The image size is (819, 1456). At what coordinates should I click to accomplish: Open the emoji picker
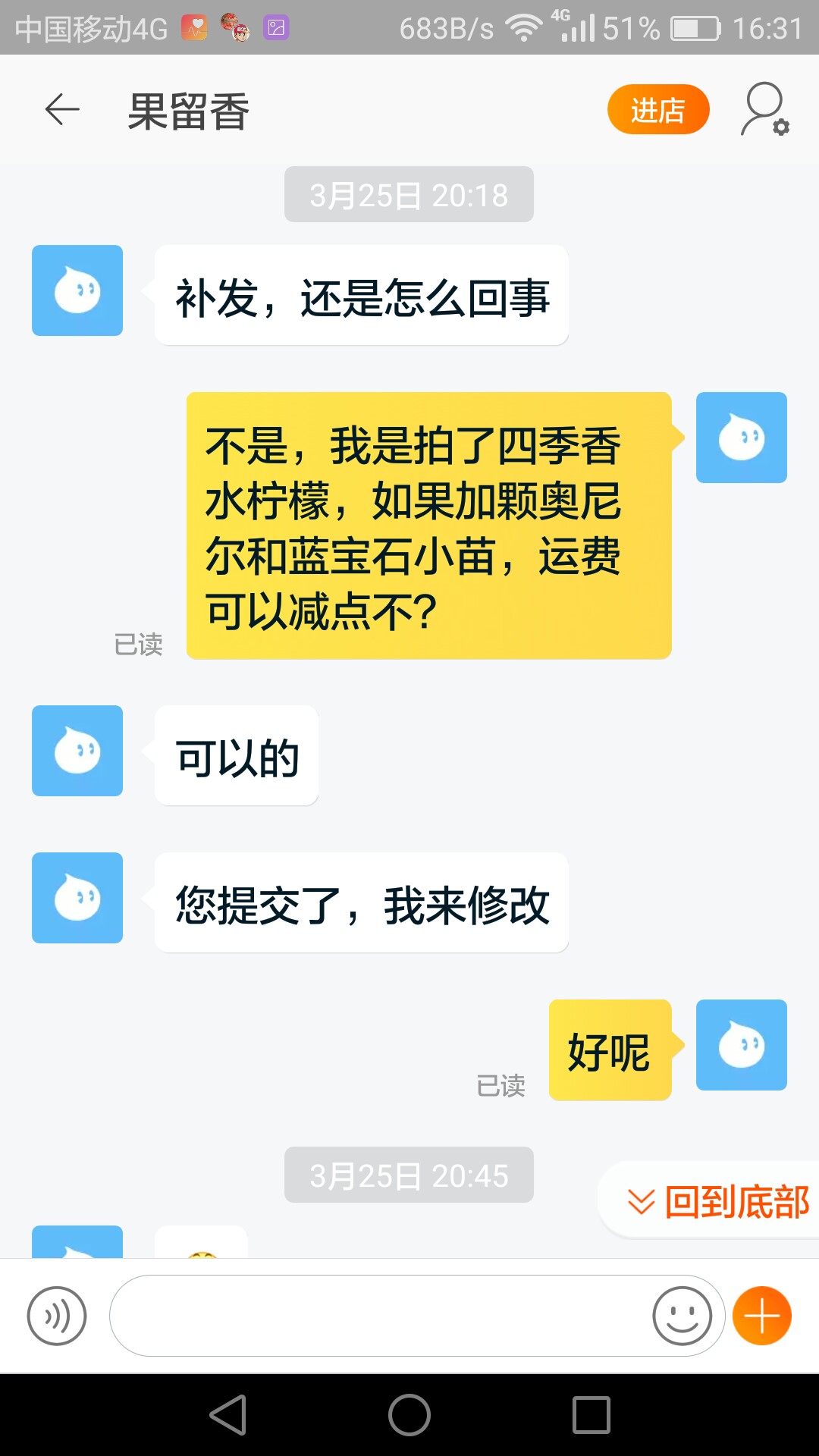pos(682,1316)
